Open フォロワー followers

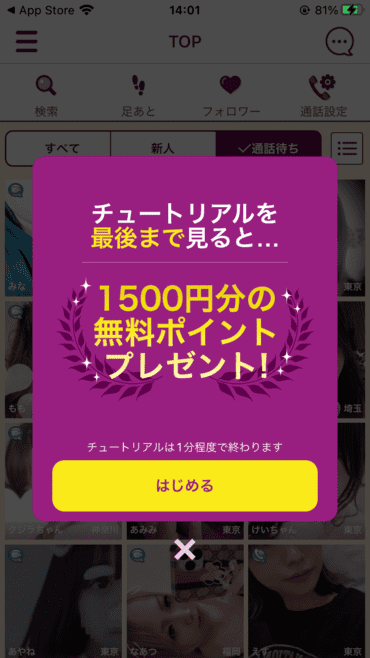coord(231,96)
